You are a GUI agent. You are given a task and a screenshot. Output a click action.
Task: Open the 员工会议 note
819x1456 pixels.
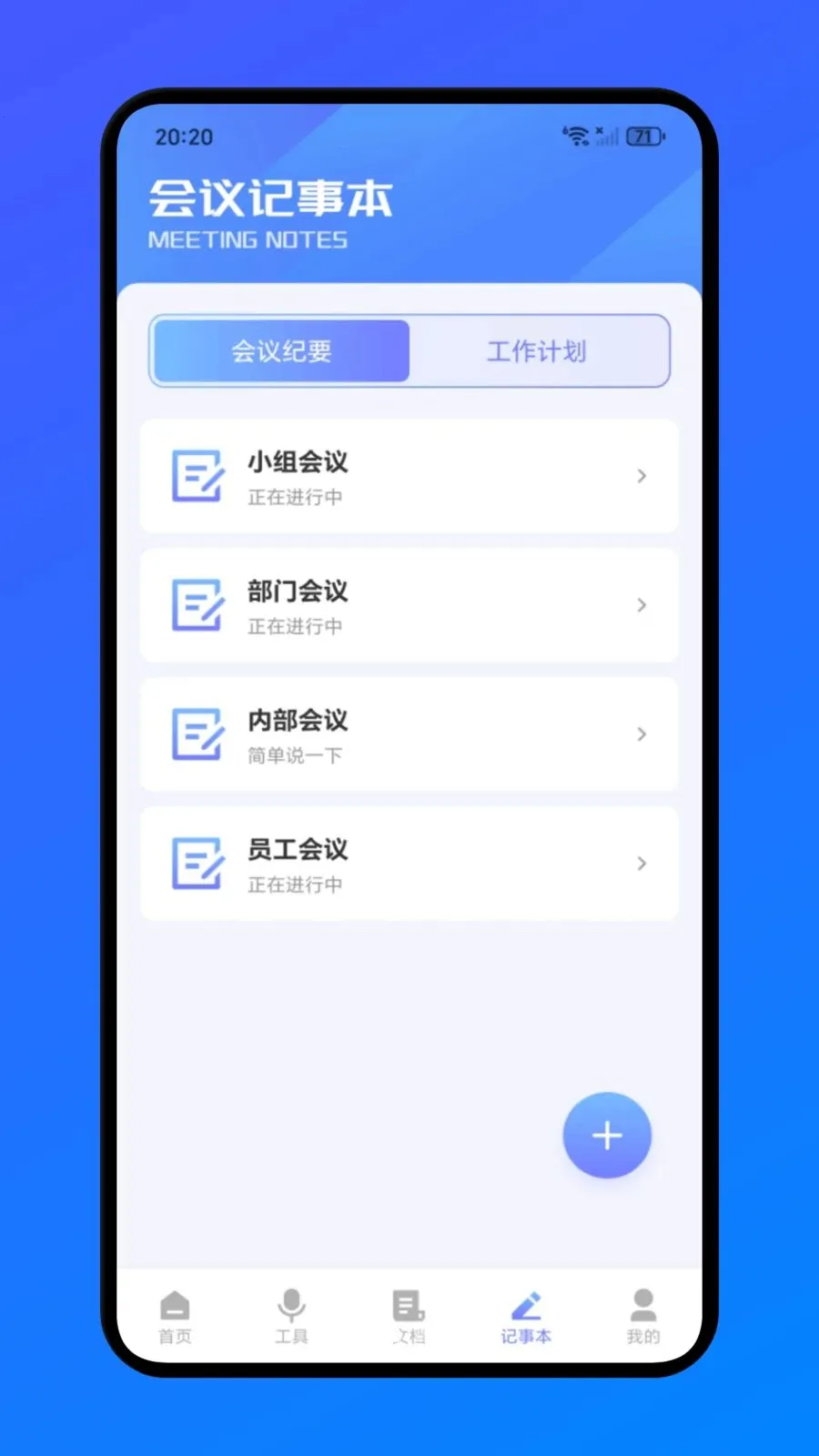(x=409, y=864)
